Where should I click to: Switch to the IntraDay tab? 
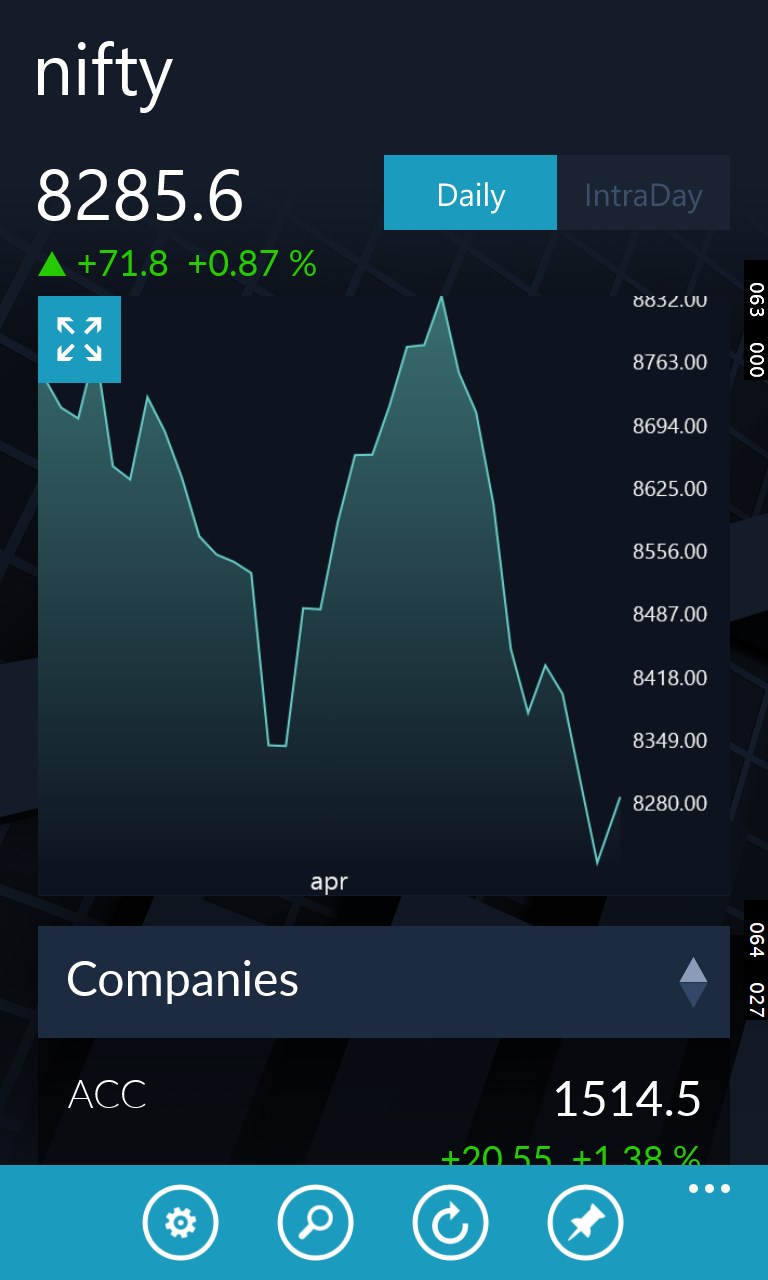coord(643,193)
